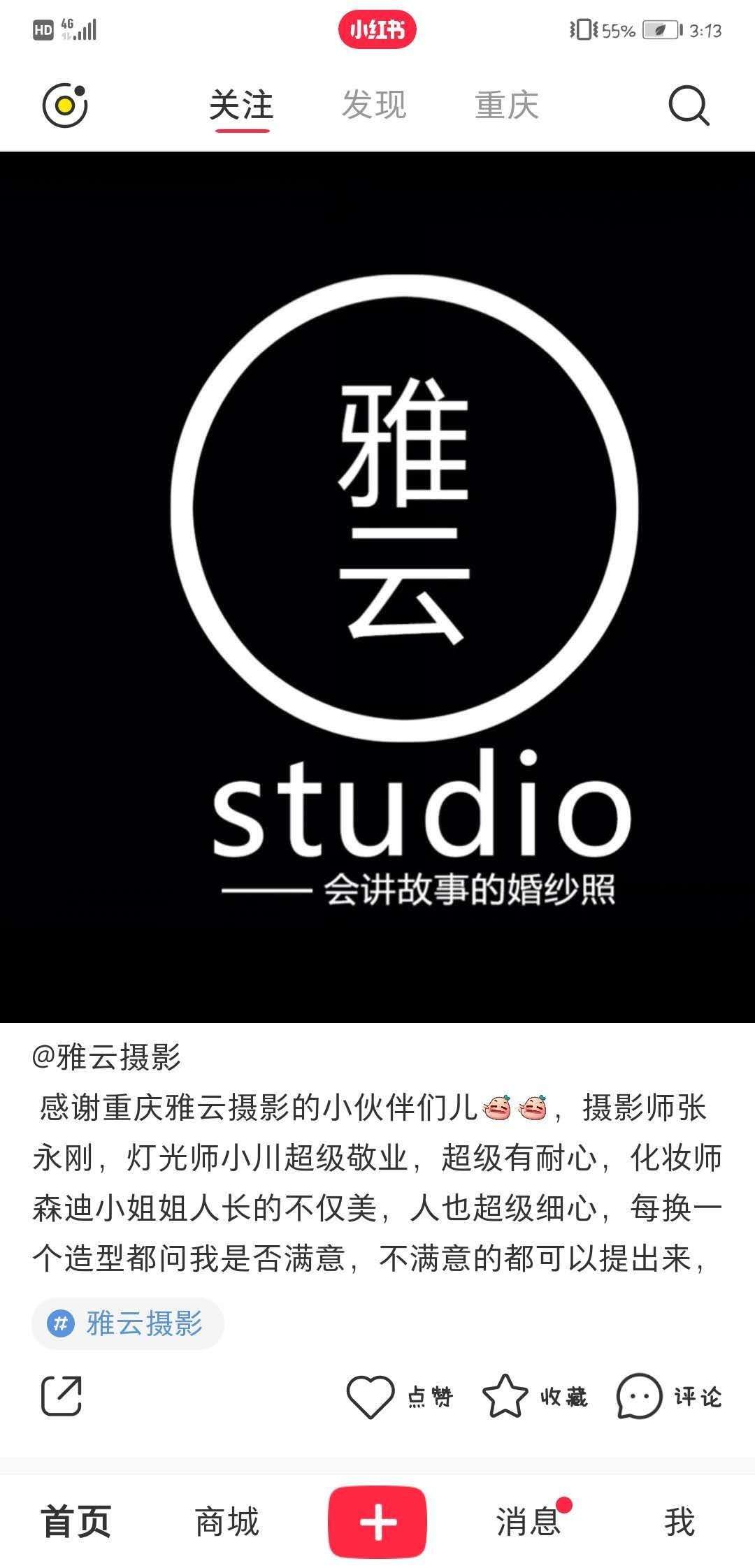
Task: Like the post with 点赞
Action: (400, 1397)
